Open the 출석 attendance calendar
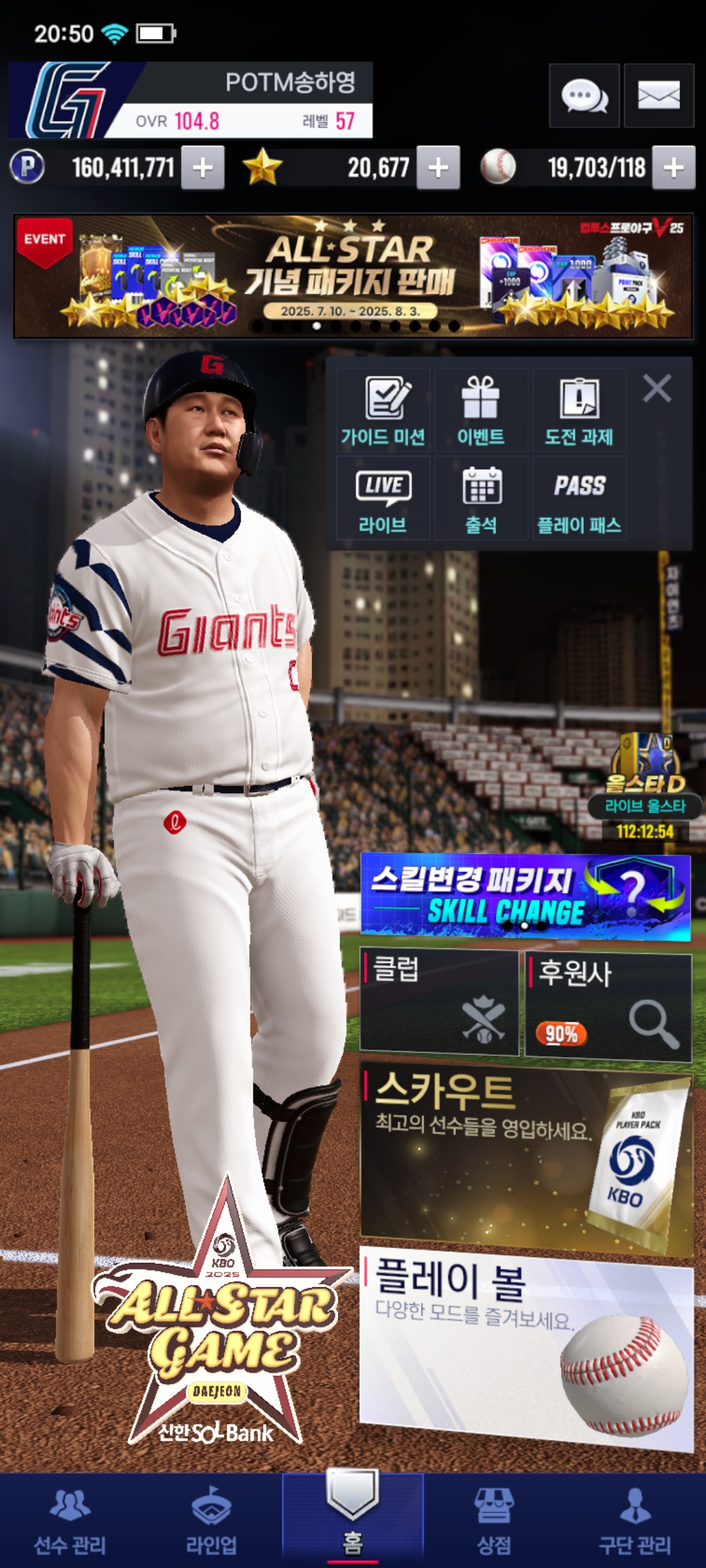The height and width of the screenshot is (1568, 706). coord(481,498)
